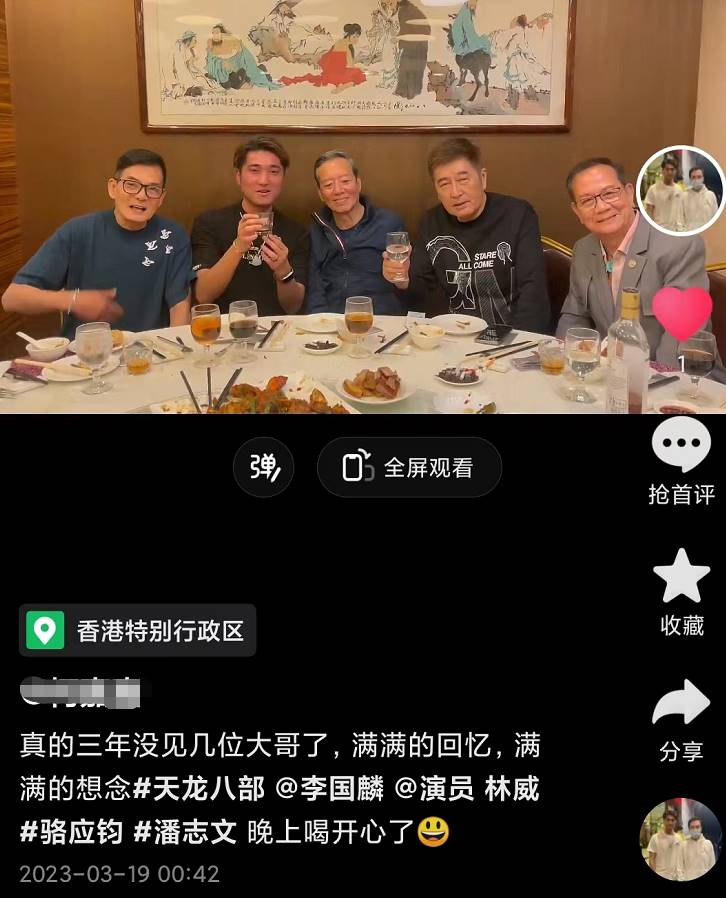Like this video with the heart
The height and width of the screenshot is (898, 726).
click(x=681, y=313)
